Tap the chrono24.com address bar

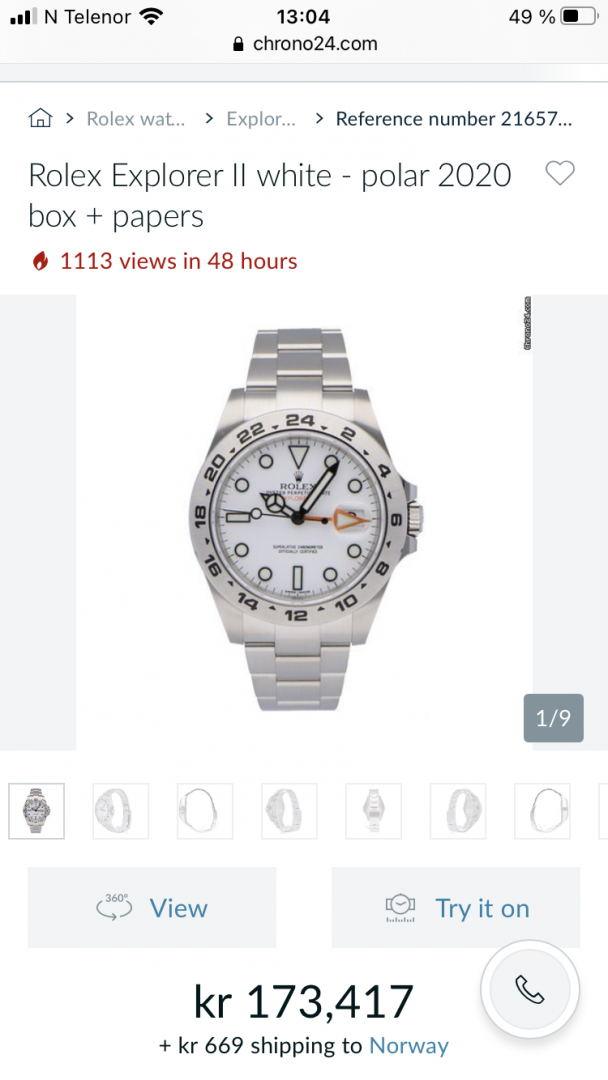pos(304,43)
